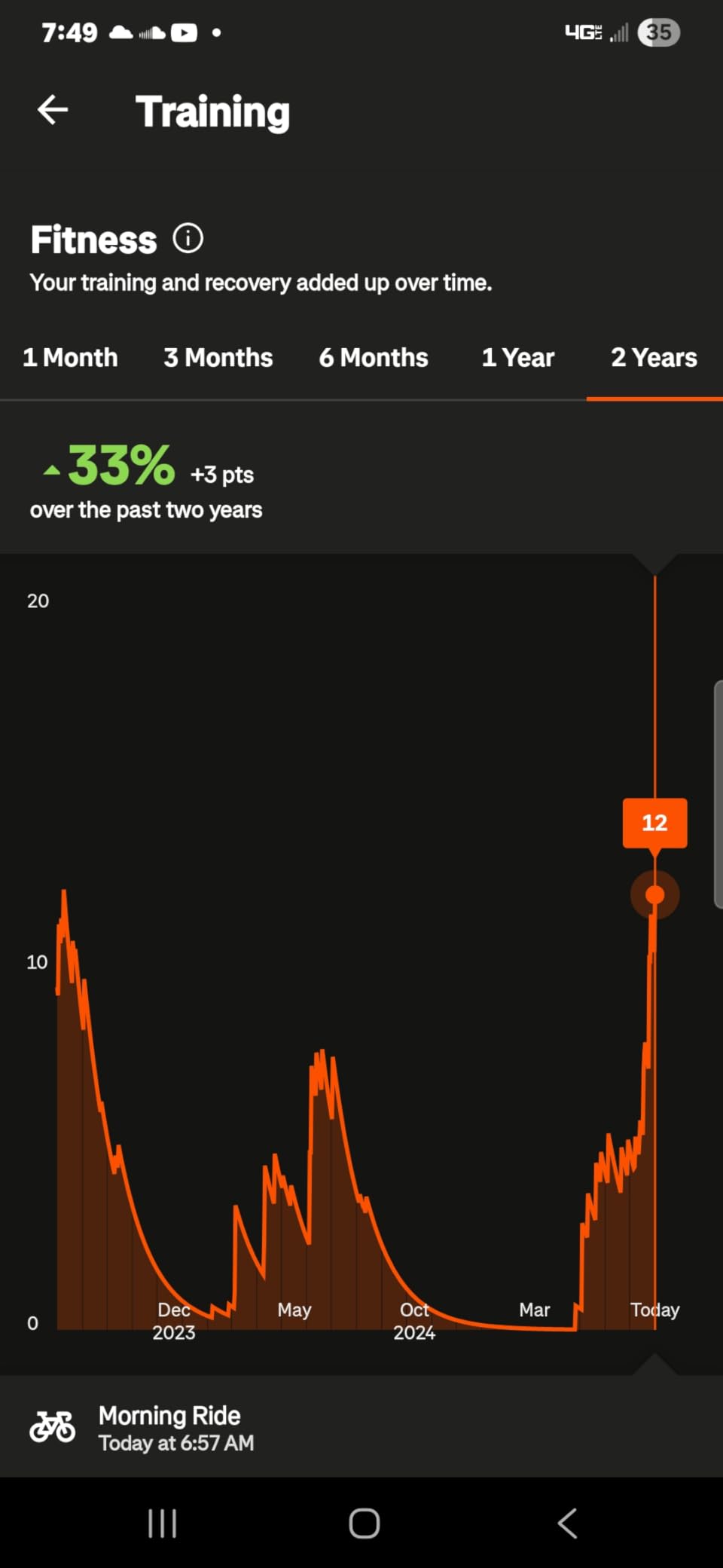Viewport: 723px width, 1568px height.
Task: Open recent apps from navigation bar
Action: (162, 1523)
